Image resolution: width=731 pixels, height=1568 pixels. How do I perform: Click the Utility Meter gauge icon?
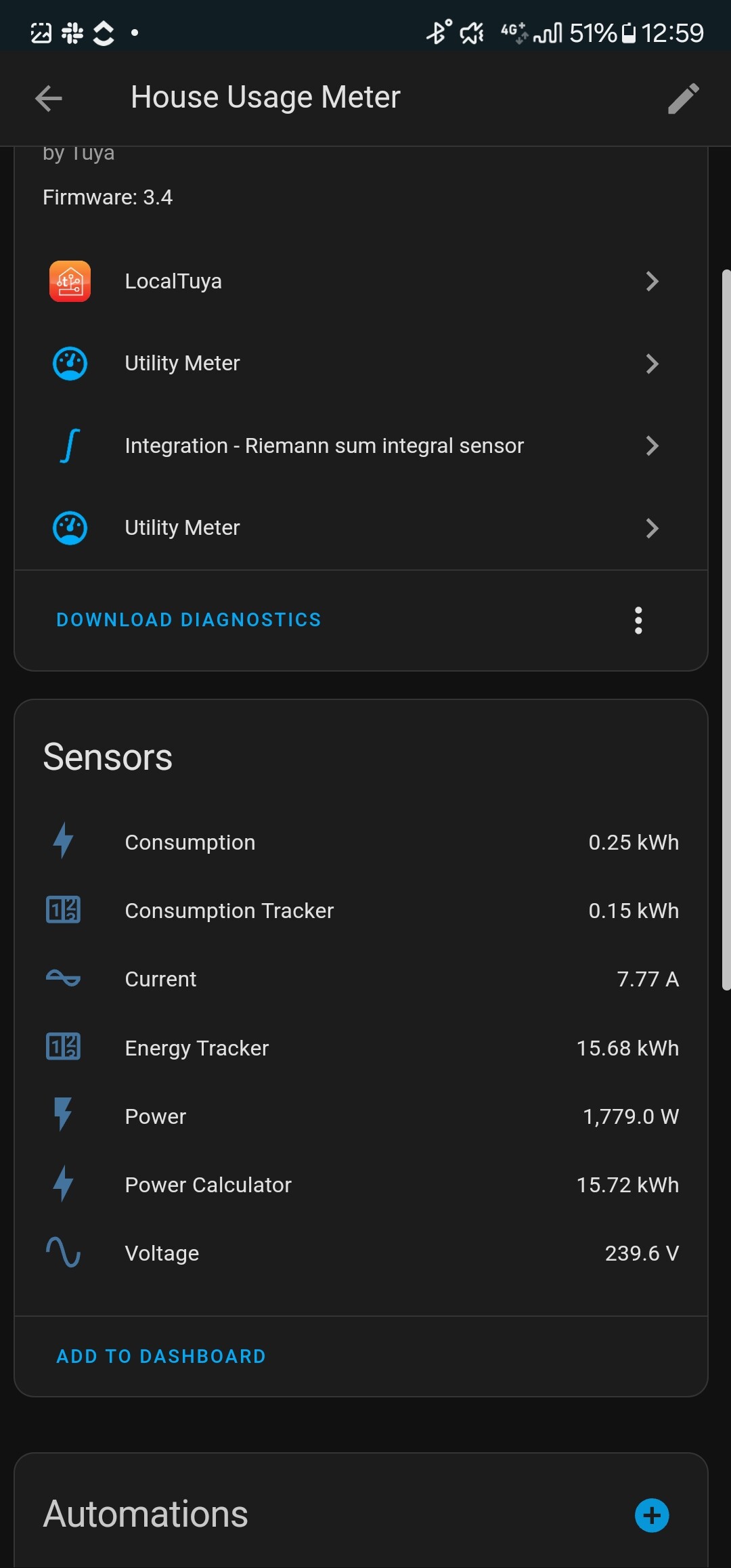pos(69,364)
